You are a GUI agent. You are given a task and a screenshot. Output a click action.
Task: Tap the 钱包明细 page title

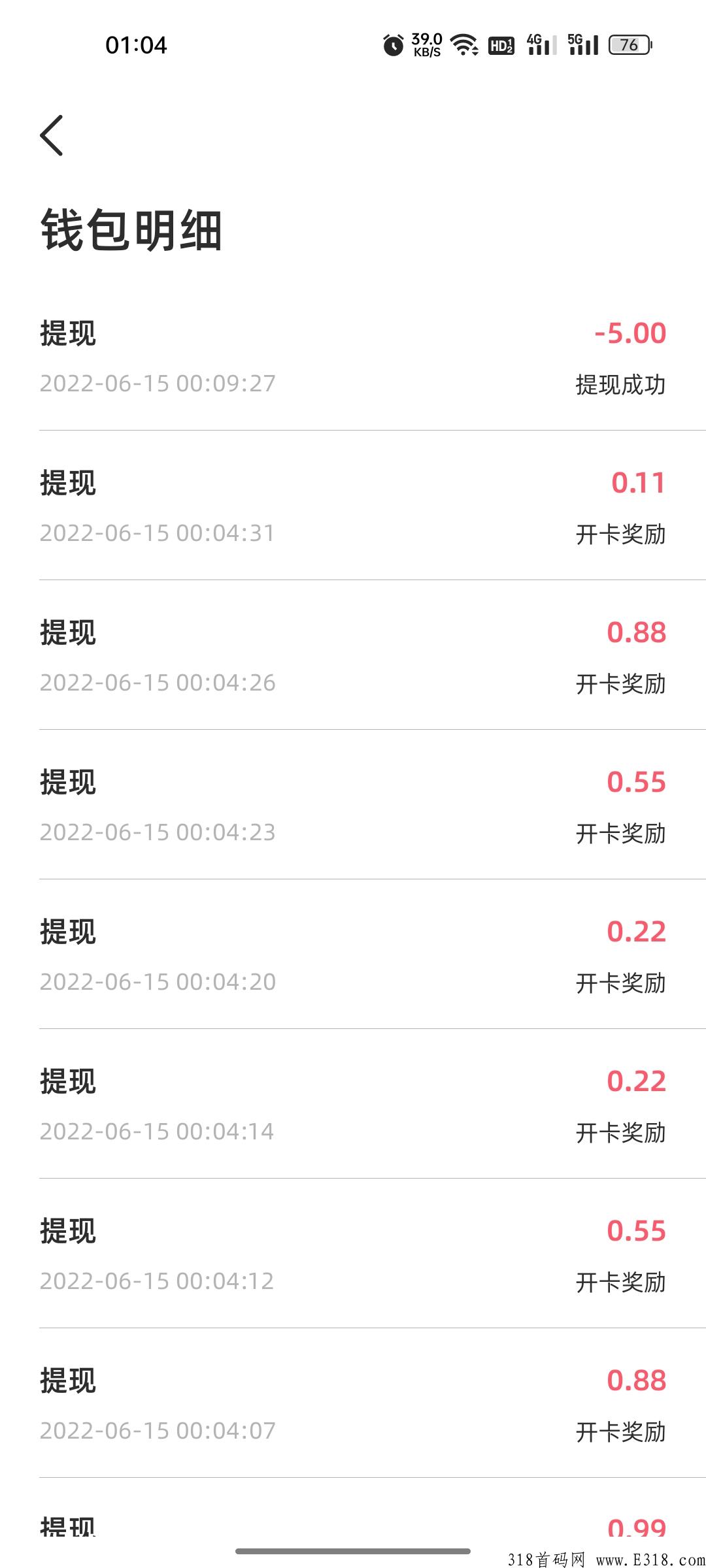click(131, 230)
